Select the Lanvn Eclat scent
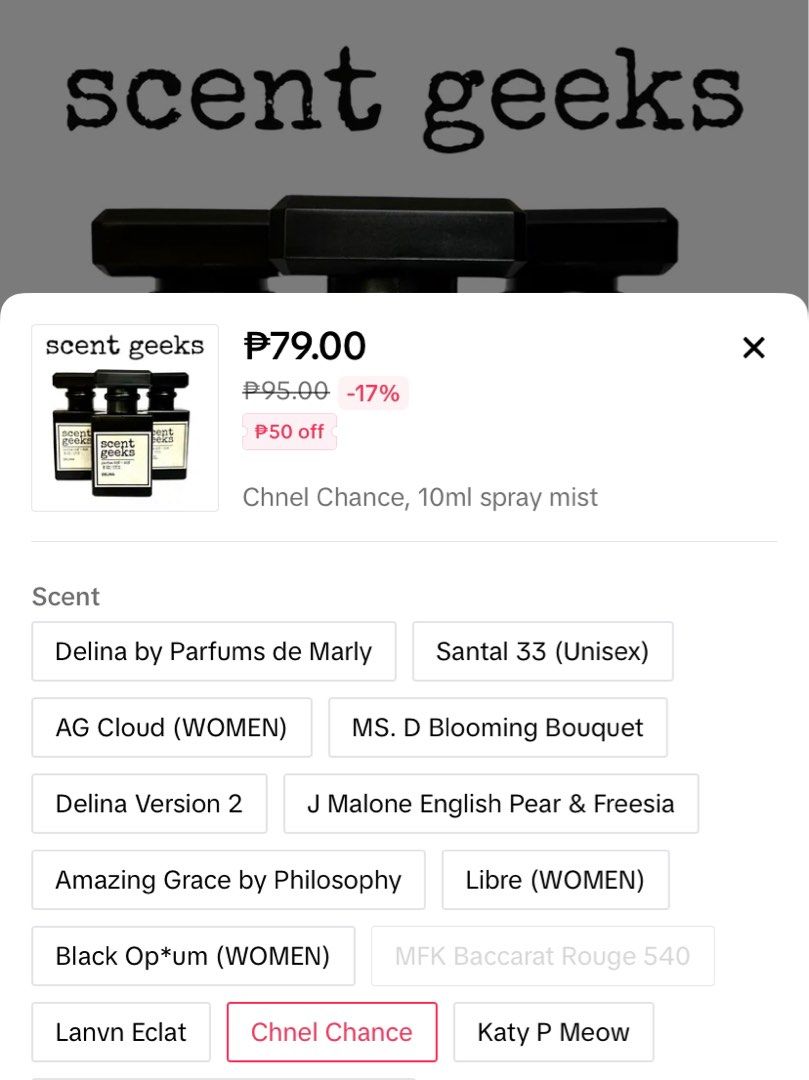809x1080 pixels. pos(120,1032)
